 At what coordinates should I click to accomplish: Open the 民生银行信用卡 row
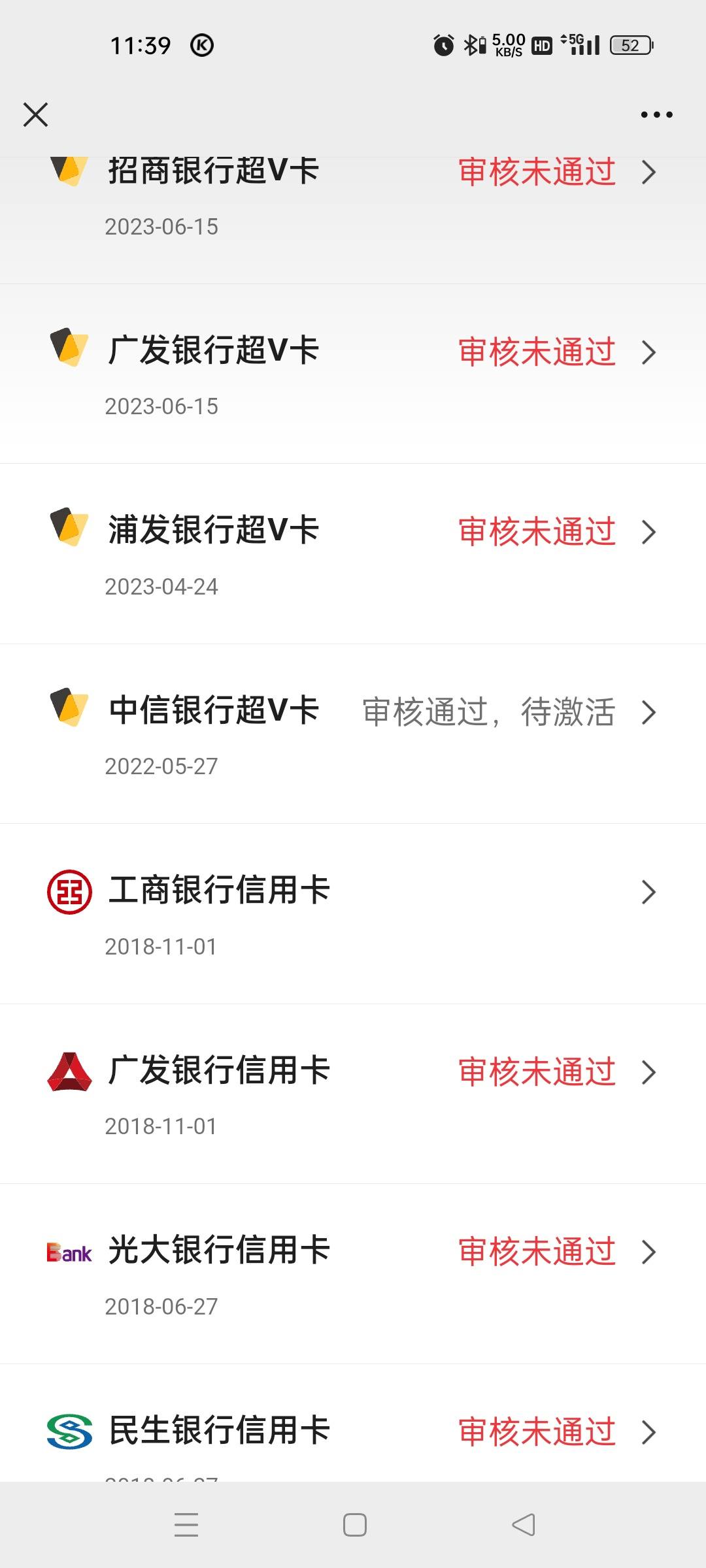click(x=353, y=1423)
